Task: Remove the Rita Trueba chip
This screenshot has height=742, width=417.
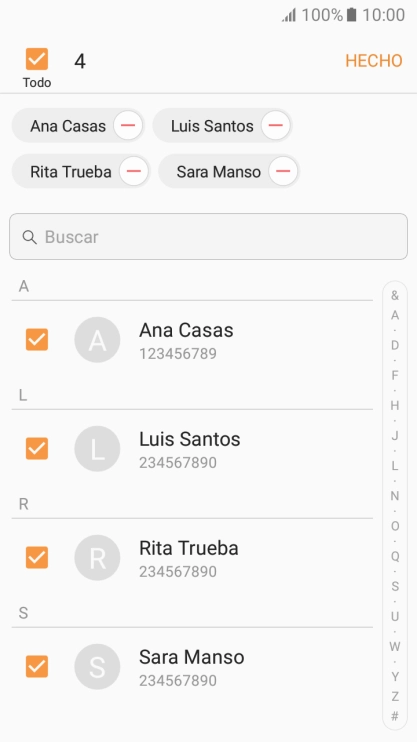Action: pos(133,171)
